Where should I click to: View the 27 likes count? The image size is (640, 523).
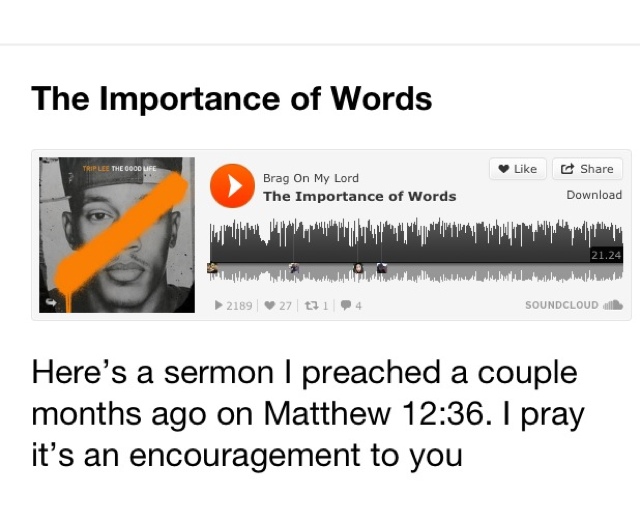pos(279,305)
